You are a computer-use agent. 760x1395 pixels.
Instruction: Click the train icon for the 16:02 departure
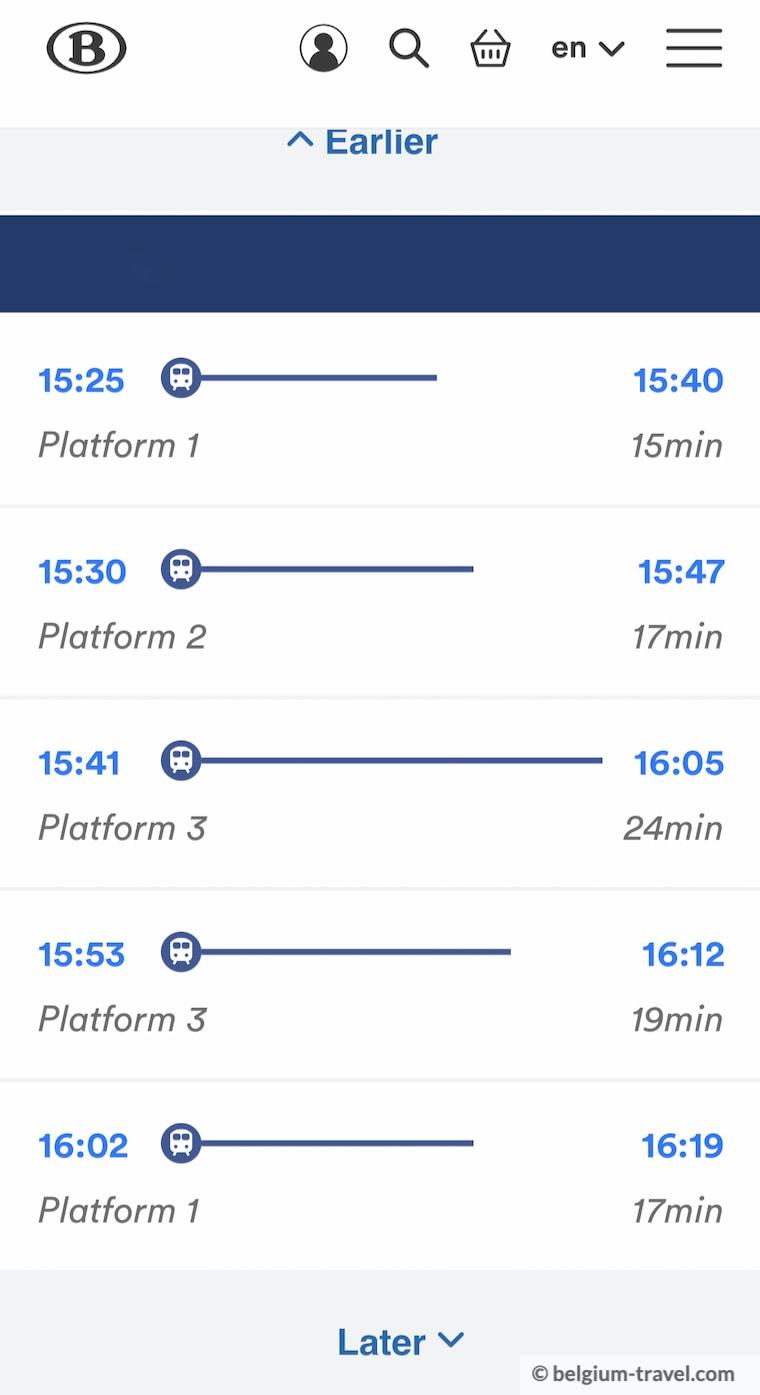click(181, 1142)
